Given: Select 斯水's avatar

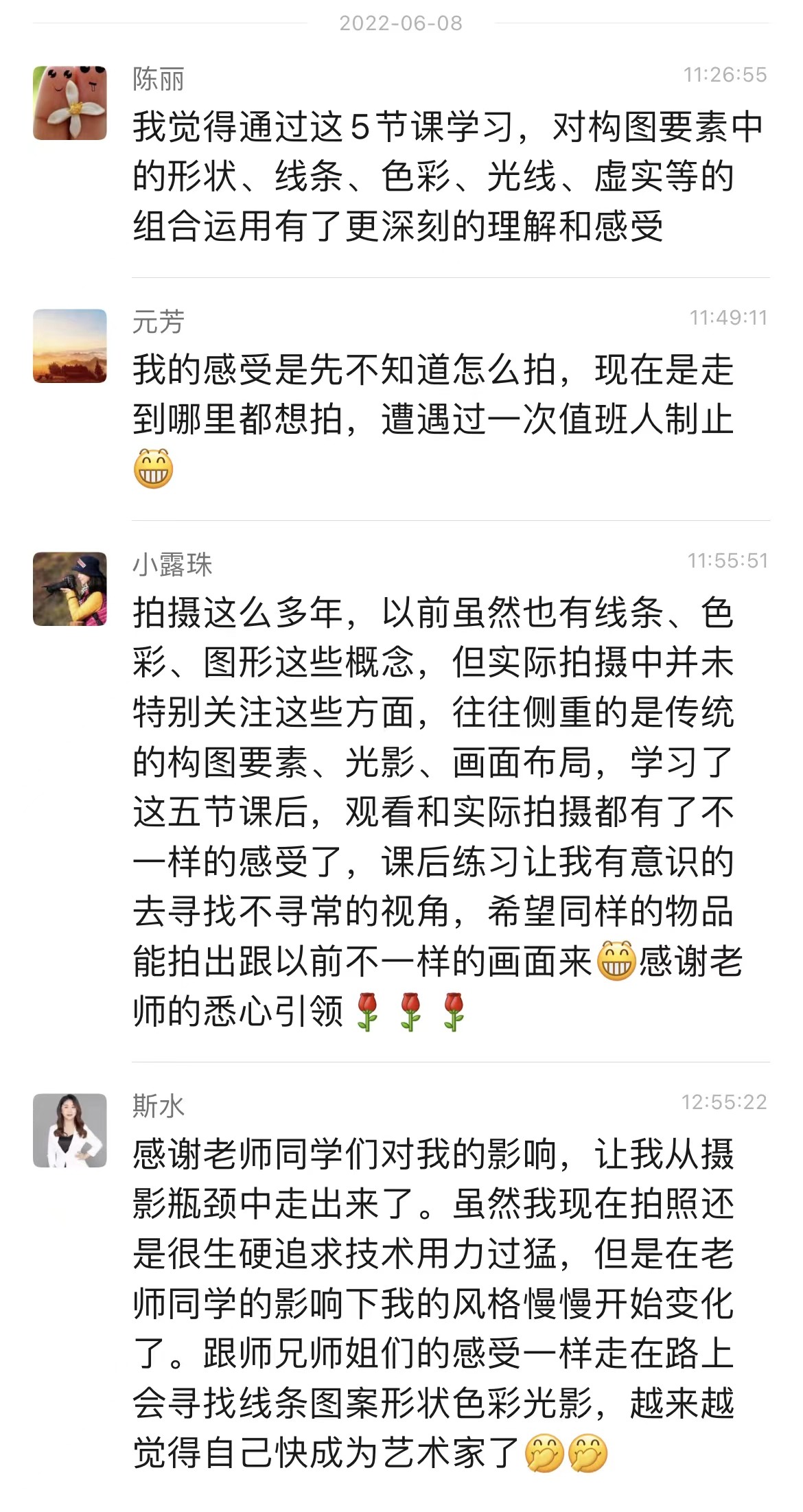Looking at the screenshot, I should coord(70,1130).
